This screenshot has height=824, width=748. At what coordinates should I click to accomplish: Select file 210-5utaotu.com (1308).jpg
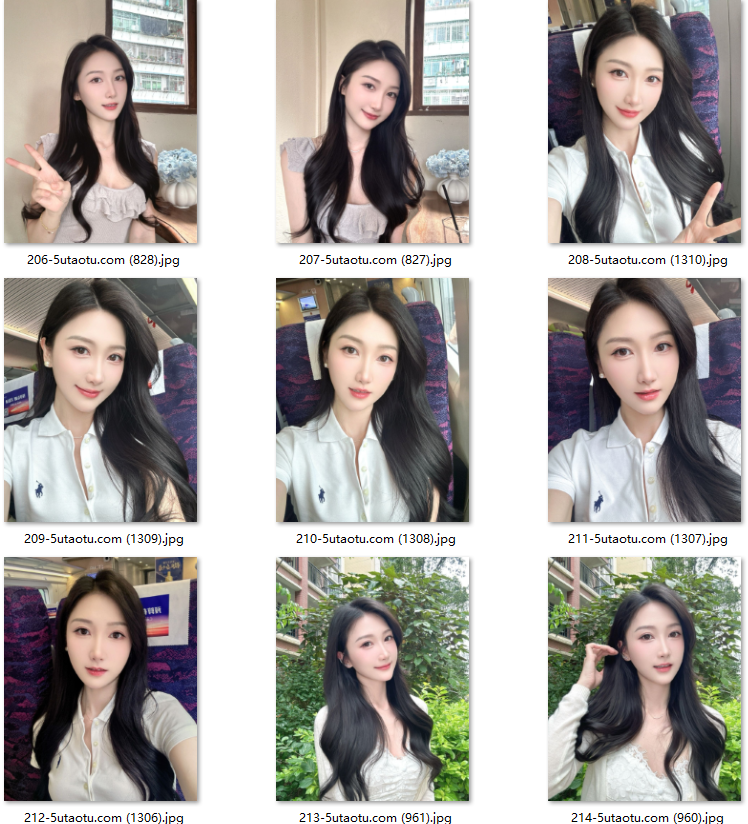coord(372,400)
